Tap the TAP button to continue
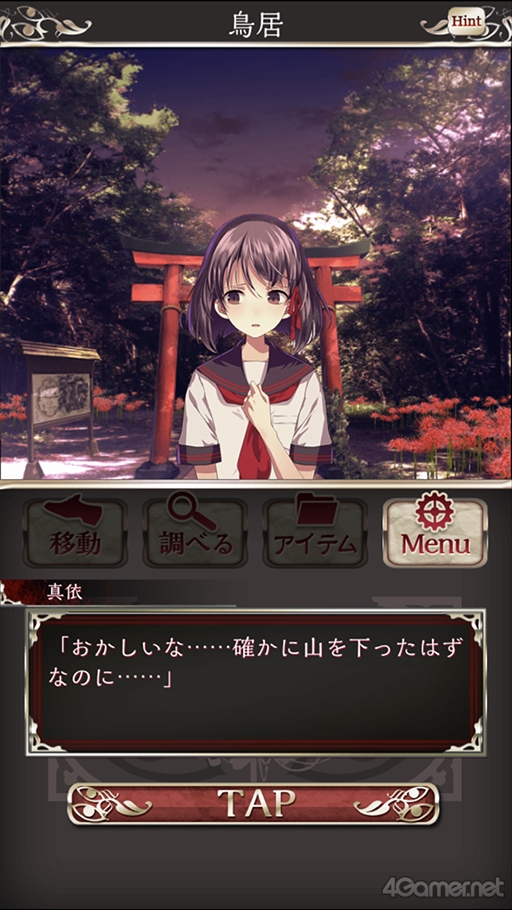512x910 pixels. point(254,804)
